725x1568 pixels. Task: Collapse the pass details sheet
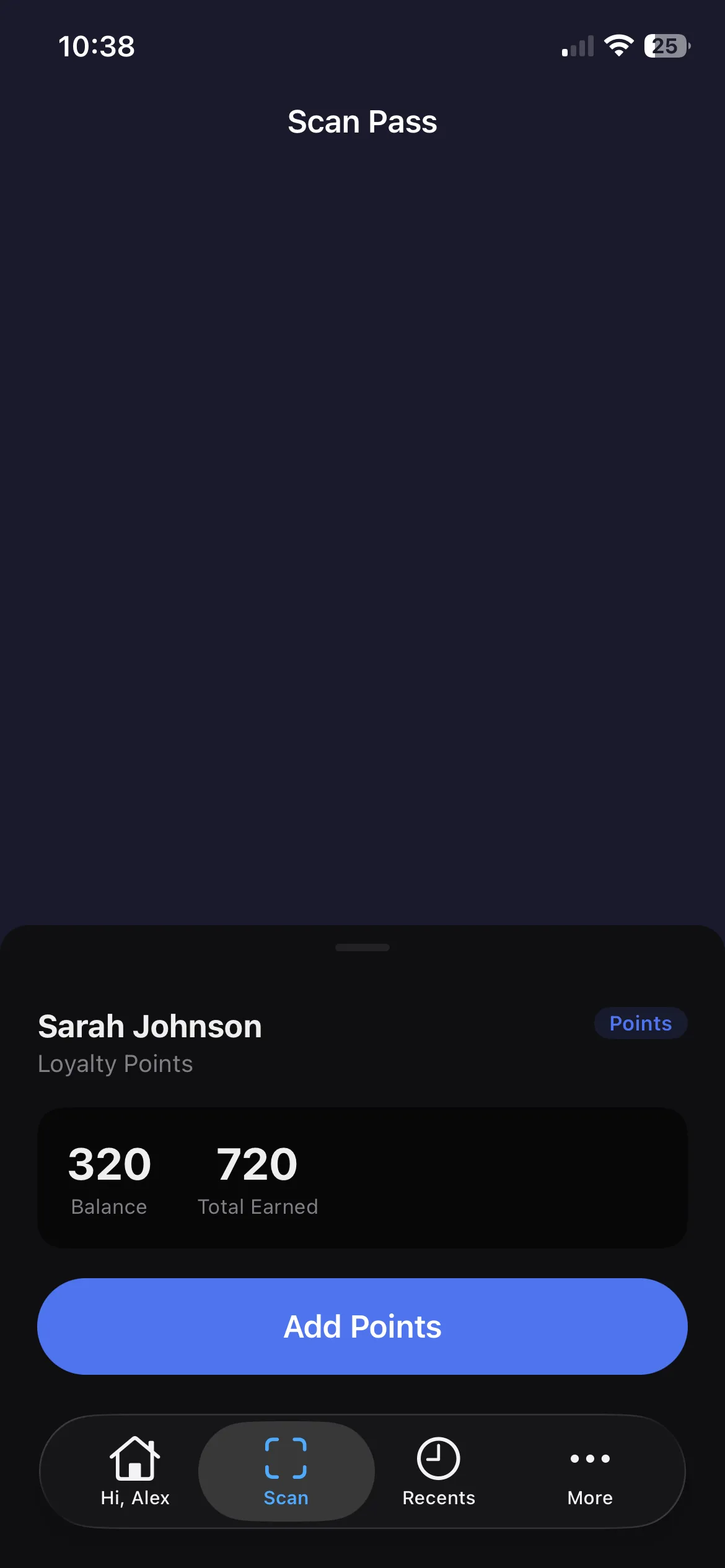point(362,947)
